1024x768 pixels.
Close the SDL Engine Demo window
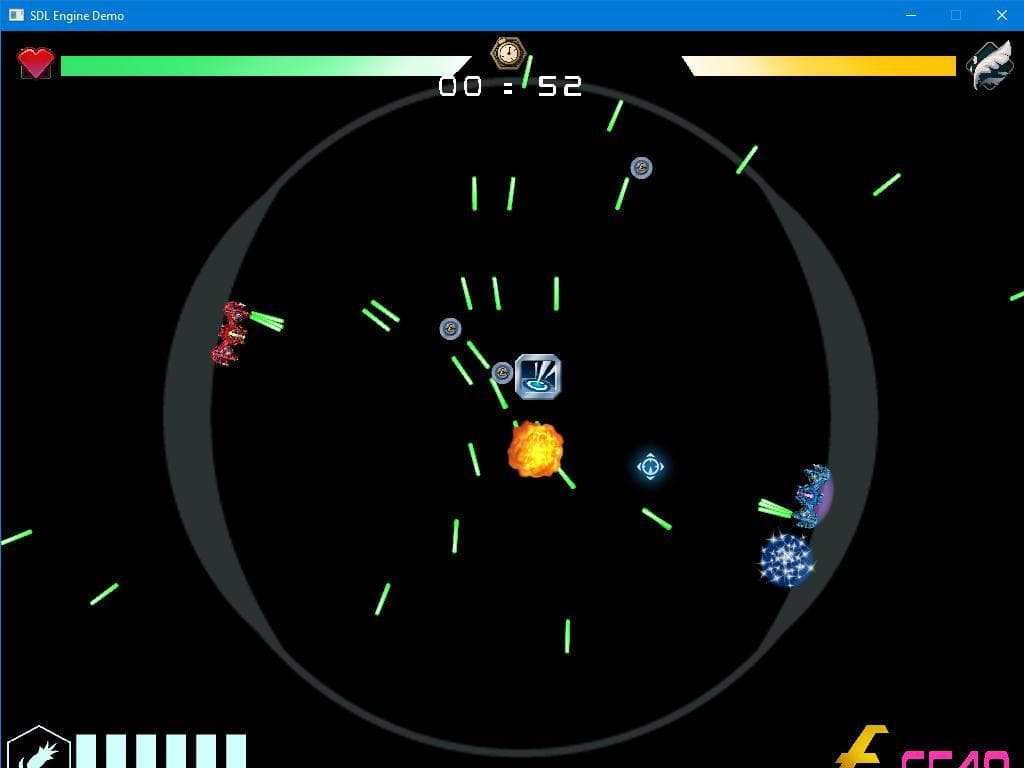(x=1001, y=15)
